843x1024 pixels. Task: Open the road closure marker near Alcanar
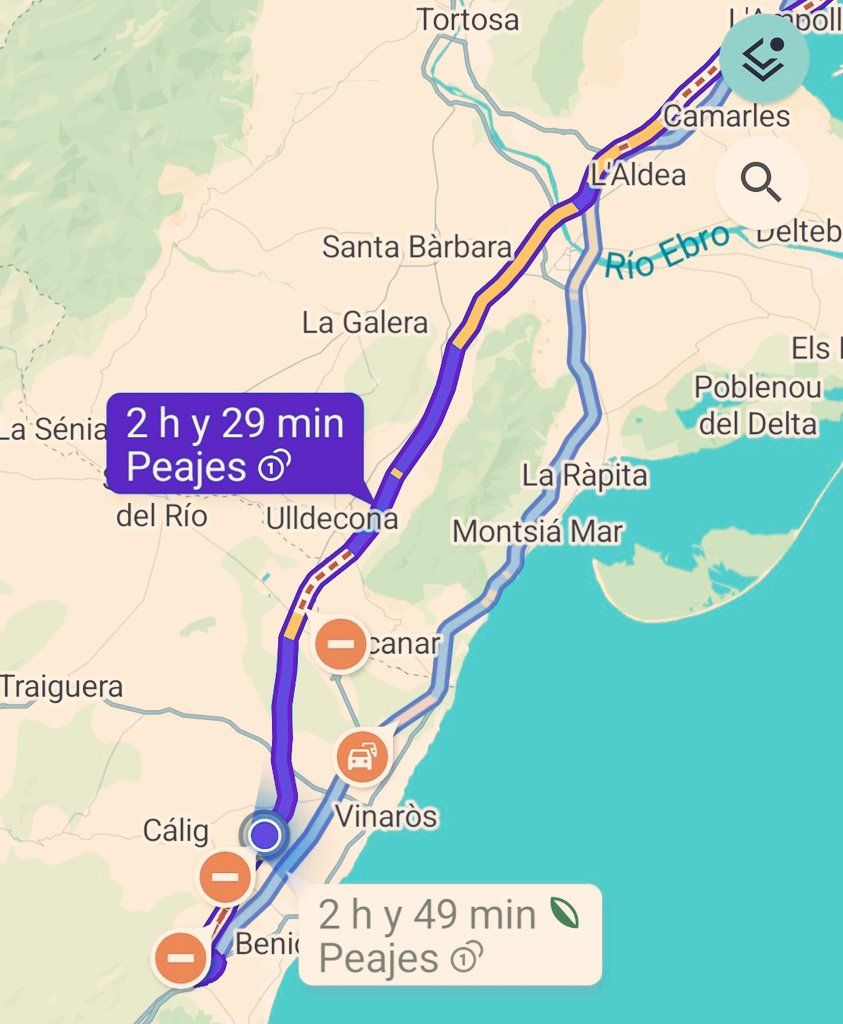pos(341,645)
